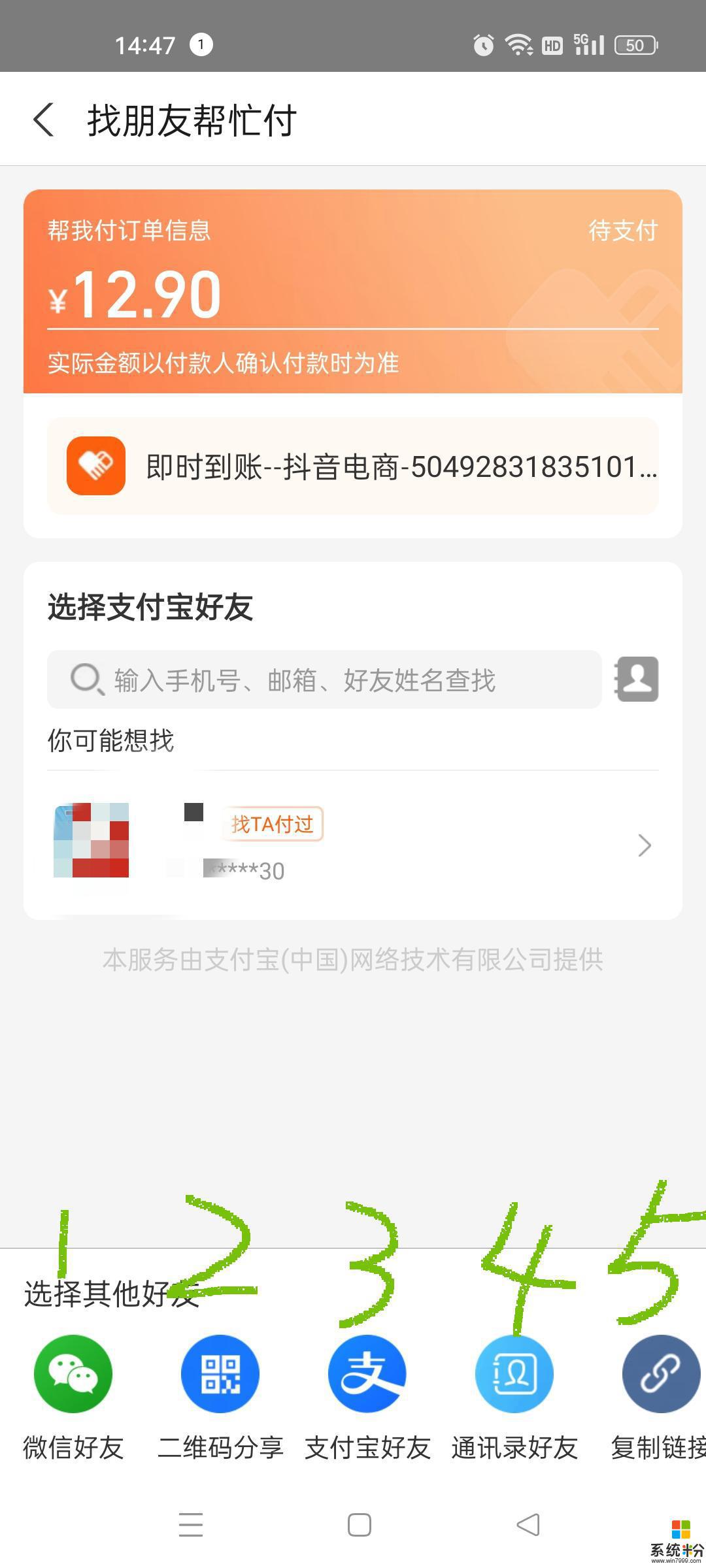
Task: Open the system recent apps menu
Action: point(191,1525)
